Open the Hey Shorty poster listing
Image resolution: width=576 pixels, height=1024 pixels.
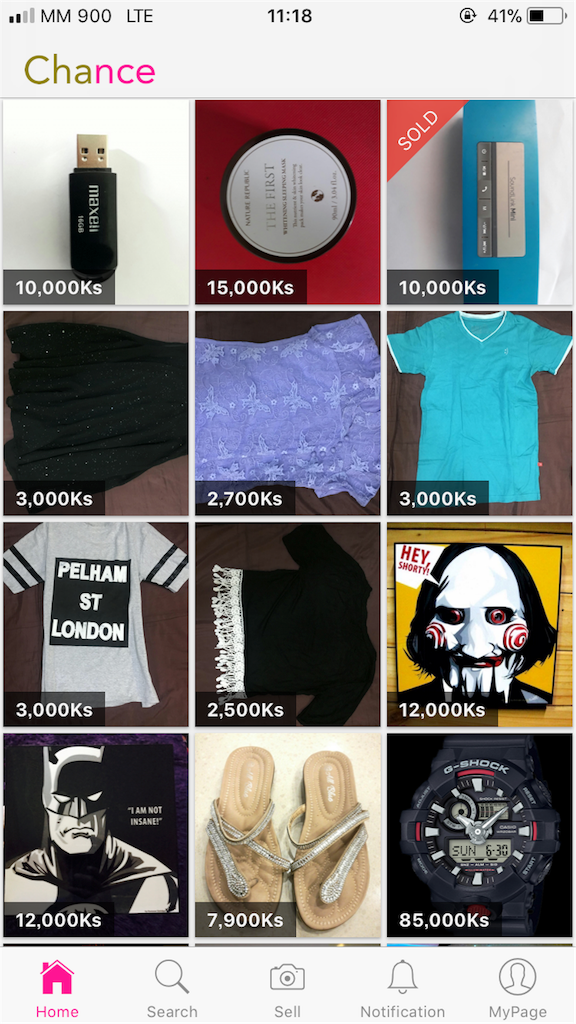(479, 624)
